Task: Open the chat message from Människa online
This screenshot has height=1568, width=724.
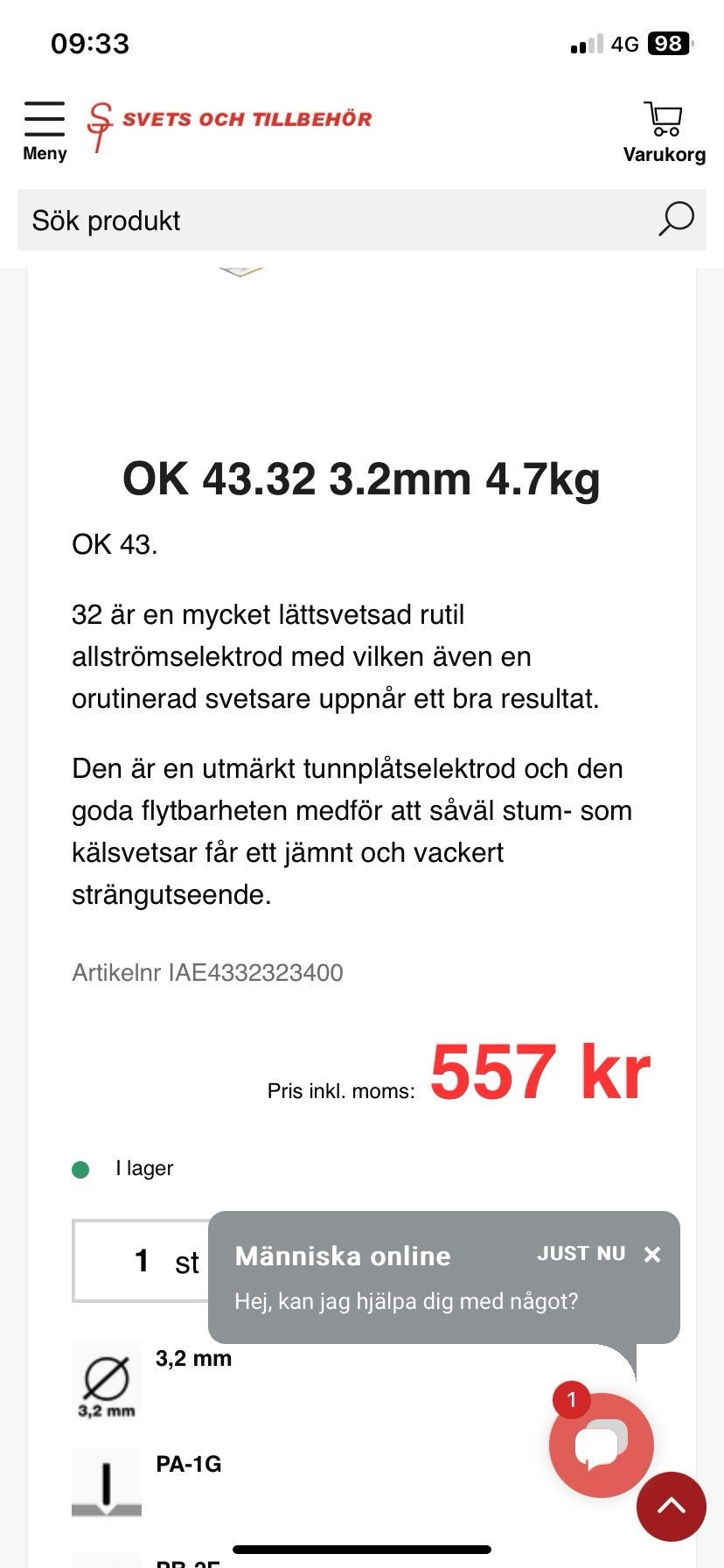Action: pos(406,1300)
